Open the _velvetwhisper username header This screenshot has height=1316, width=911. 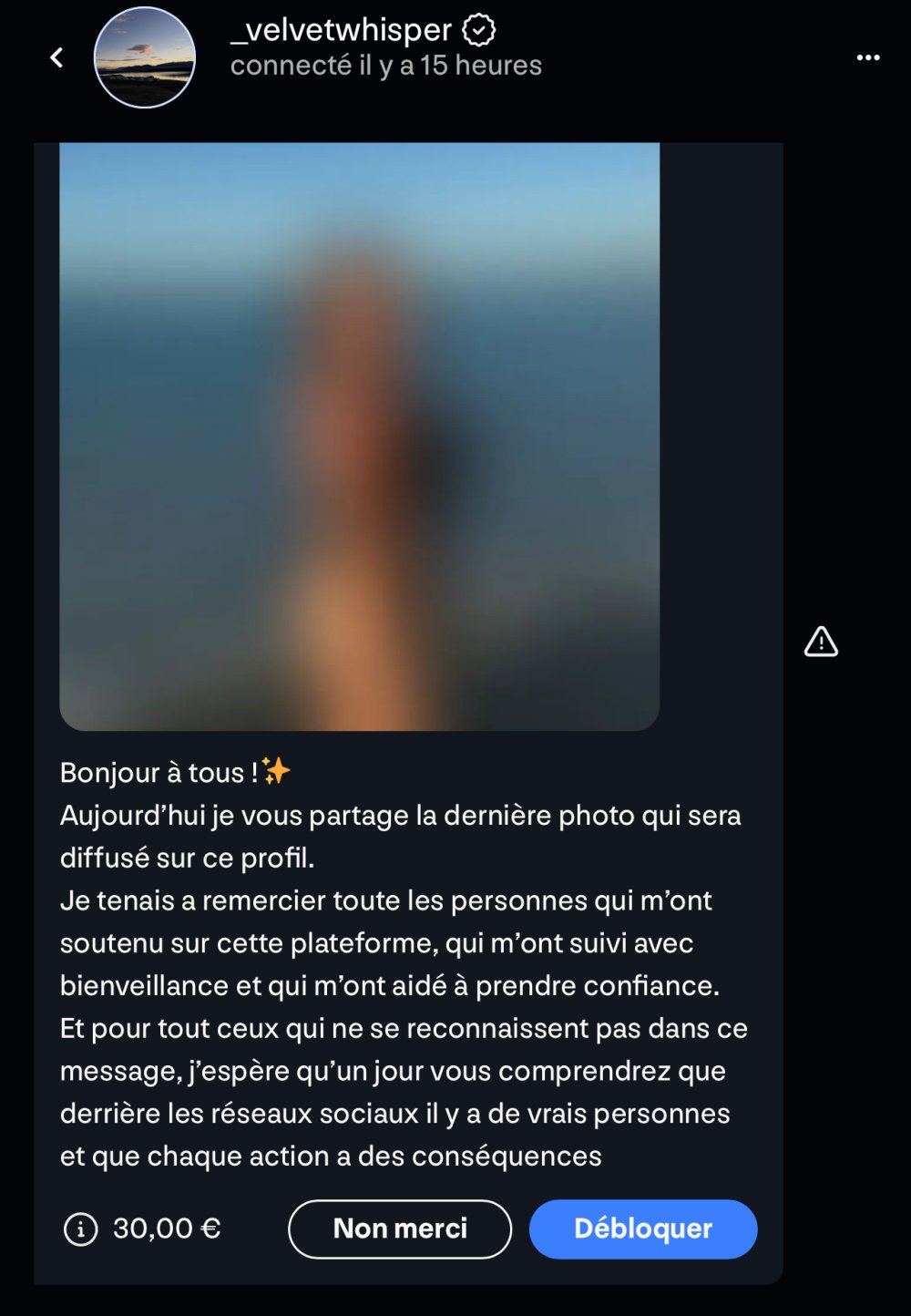tap(341, 31)
